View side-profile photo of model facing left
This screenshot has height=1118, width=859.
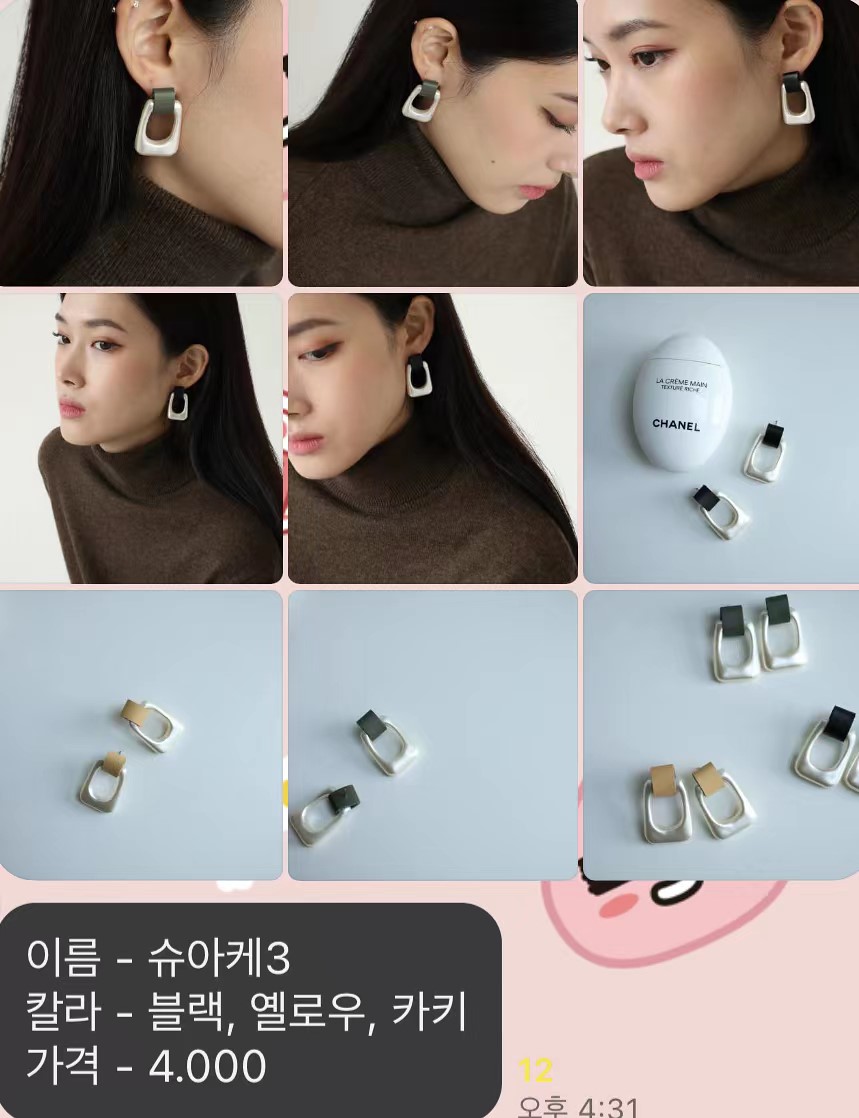[x=720, y=143]
